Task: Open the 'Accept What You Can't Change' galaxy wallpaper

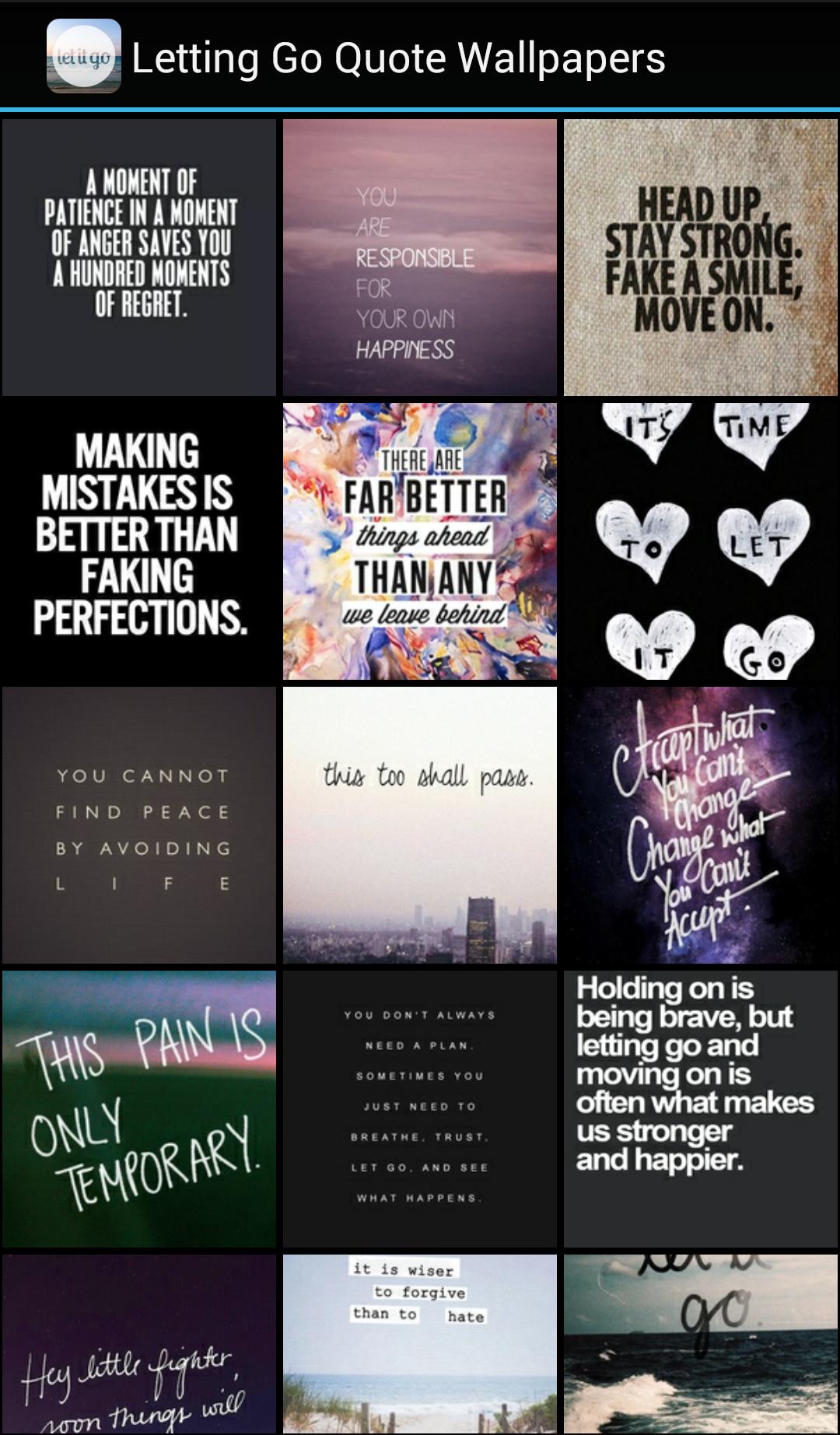Action: click(x=698, y=824)
